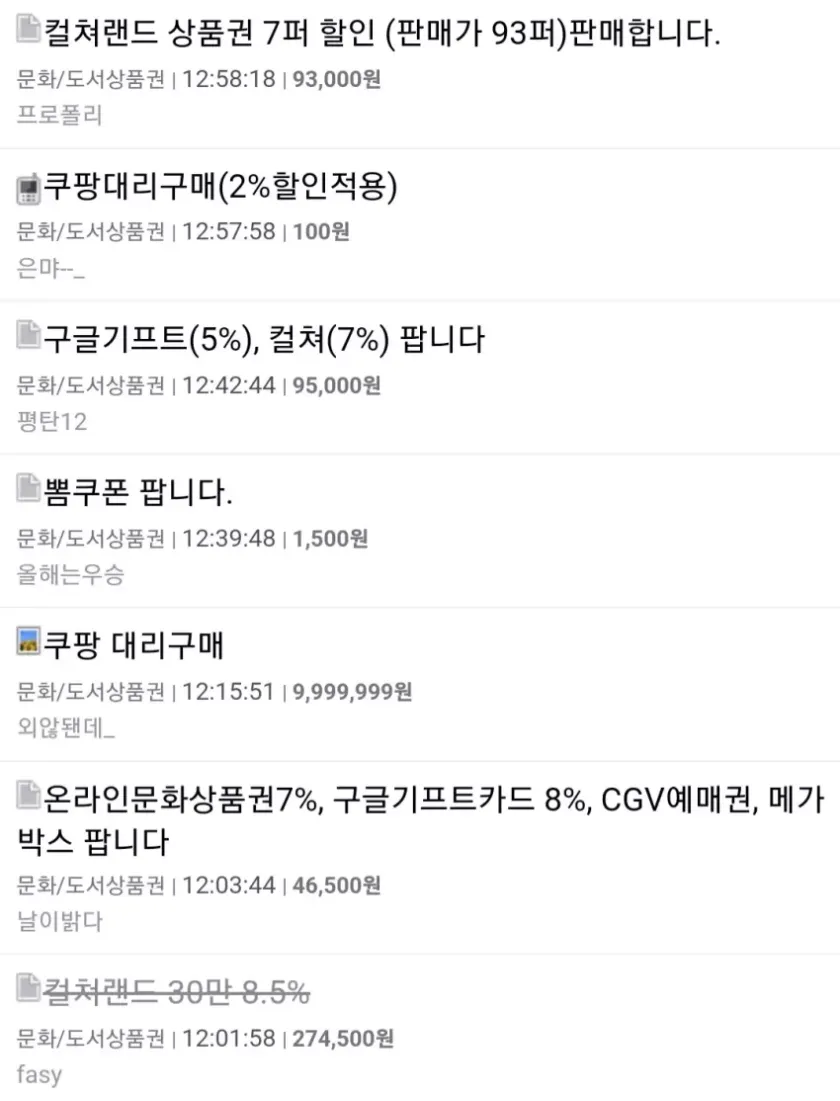Open the 컬쳐랜드 상품권 7퍼 할인 post

click(x=382, y=34)
